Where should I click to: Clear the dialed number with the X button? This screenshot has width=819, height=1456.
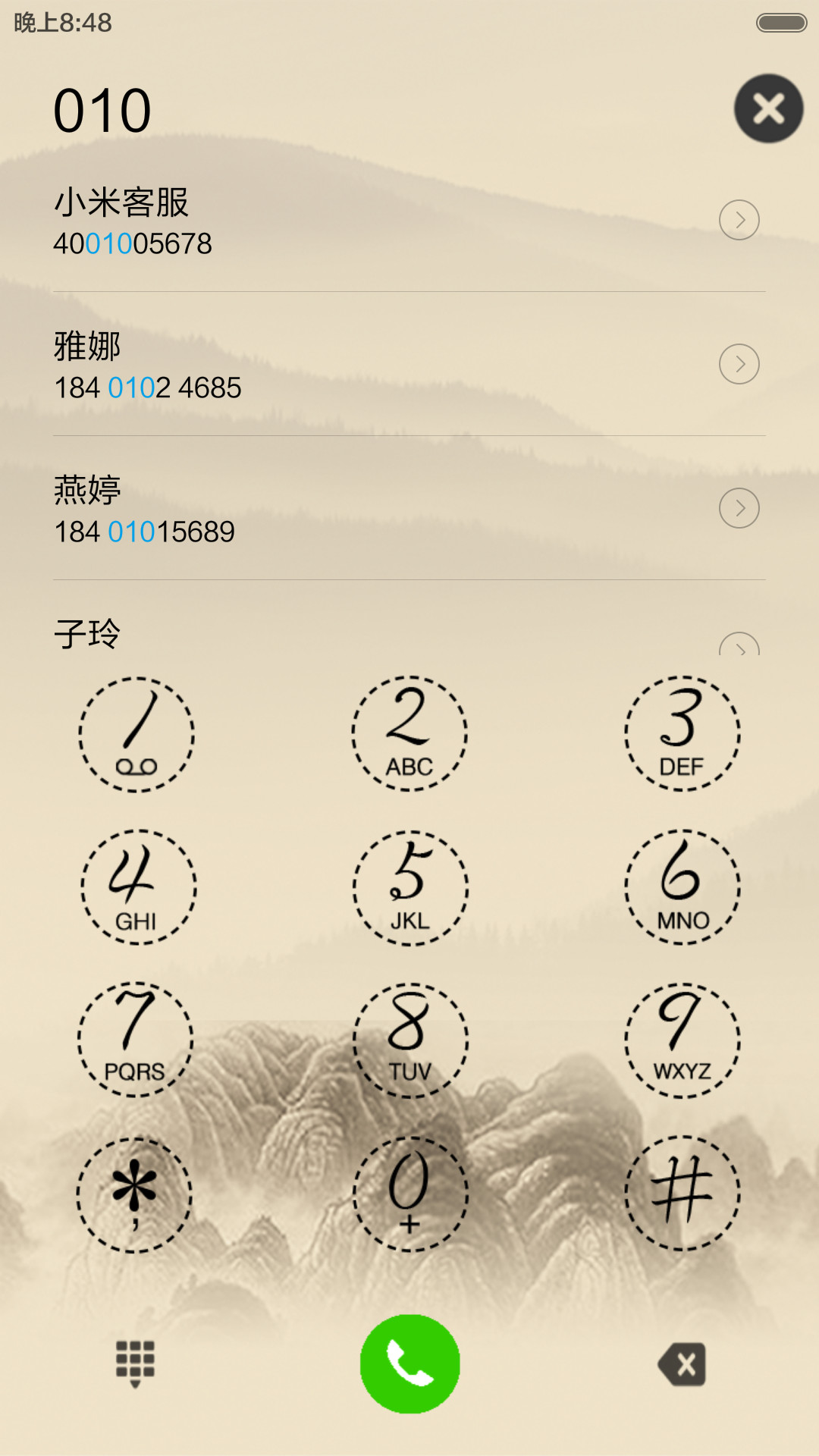(768, 108)
